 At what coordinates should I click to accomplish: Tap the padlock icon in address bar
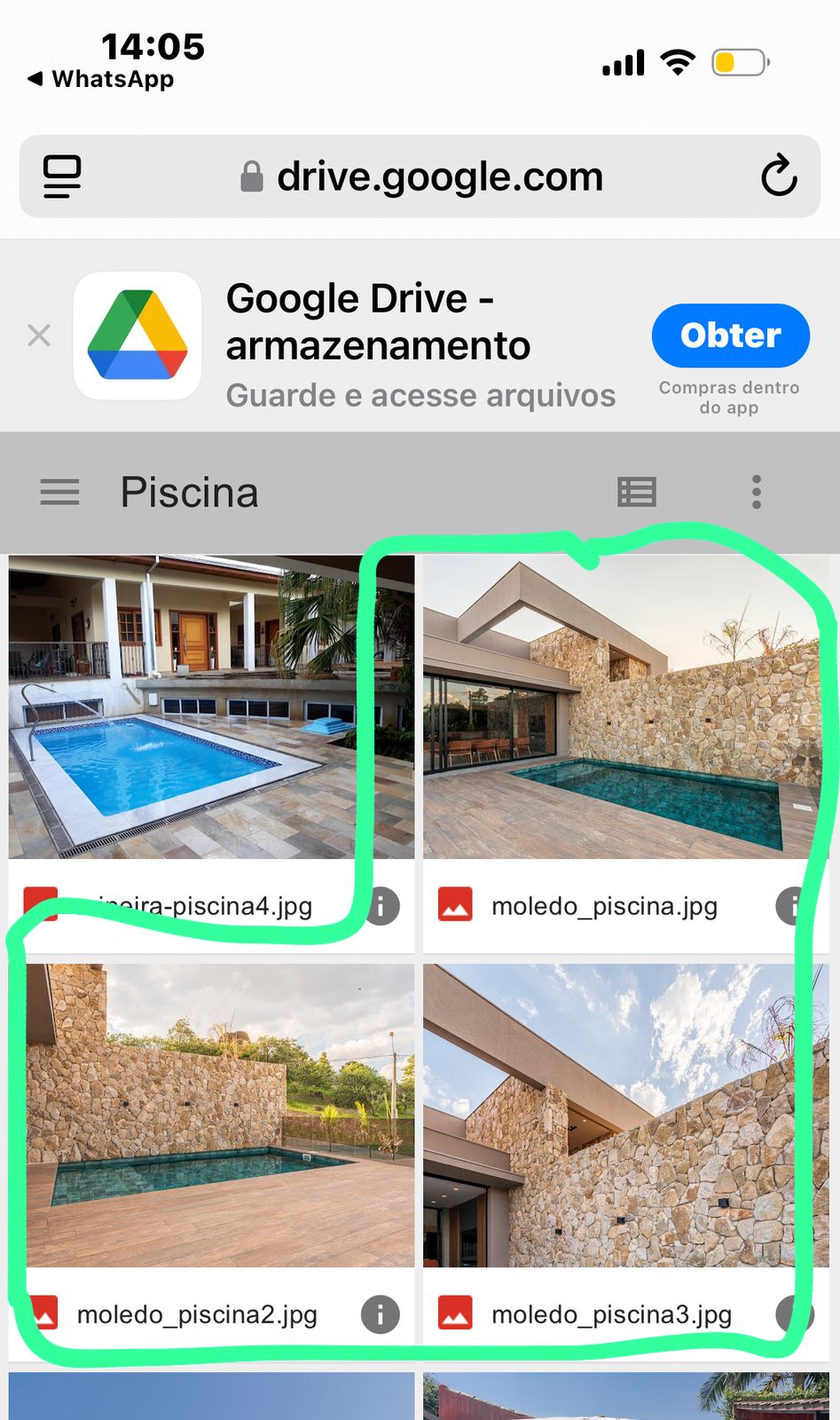(x=253, y=175)
